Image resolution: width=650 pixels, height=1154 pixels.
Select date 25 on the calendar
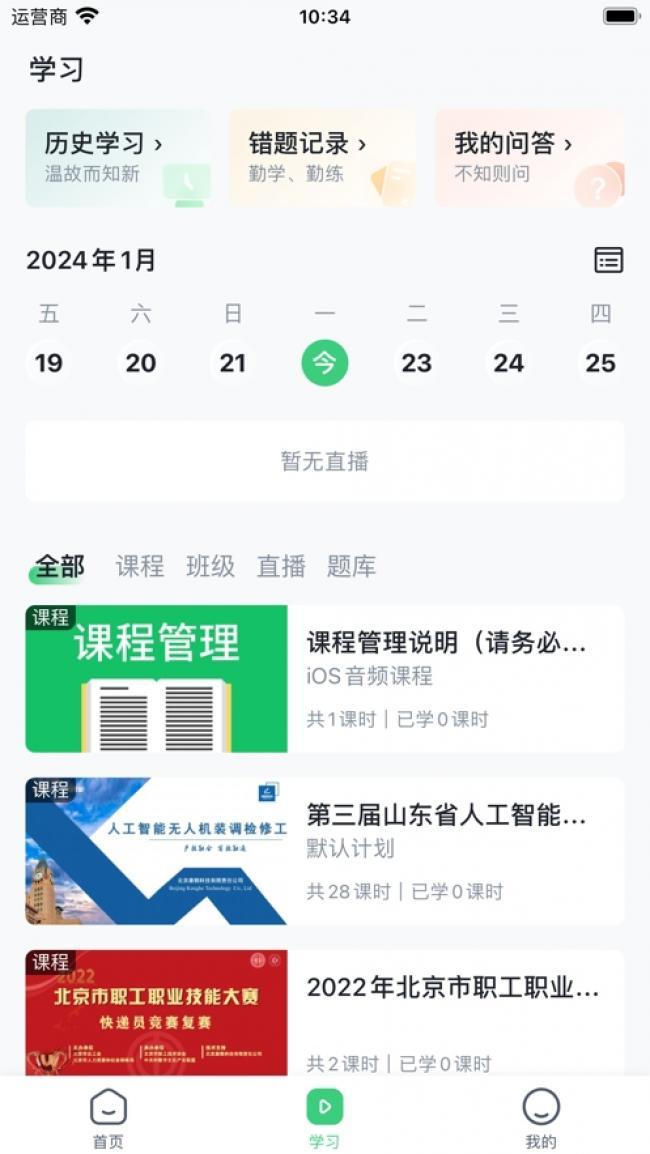coord(600,363)
